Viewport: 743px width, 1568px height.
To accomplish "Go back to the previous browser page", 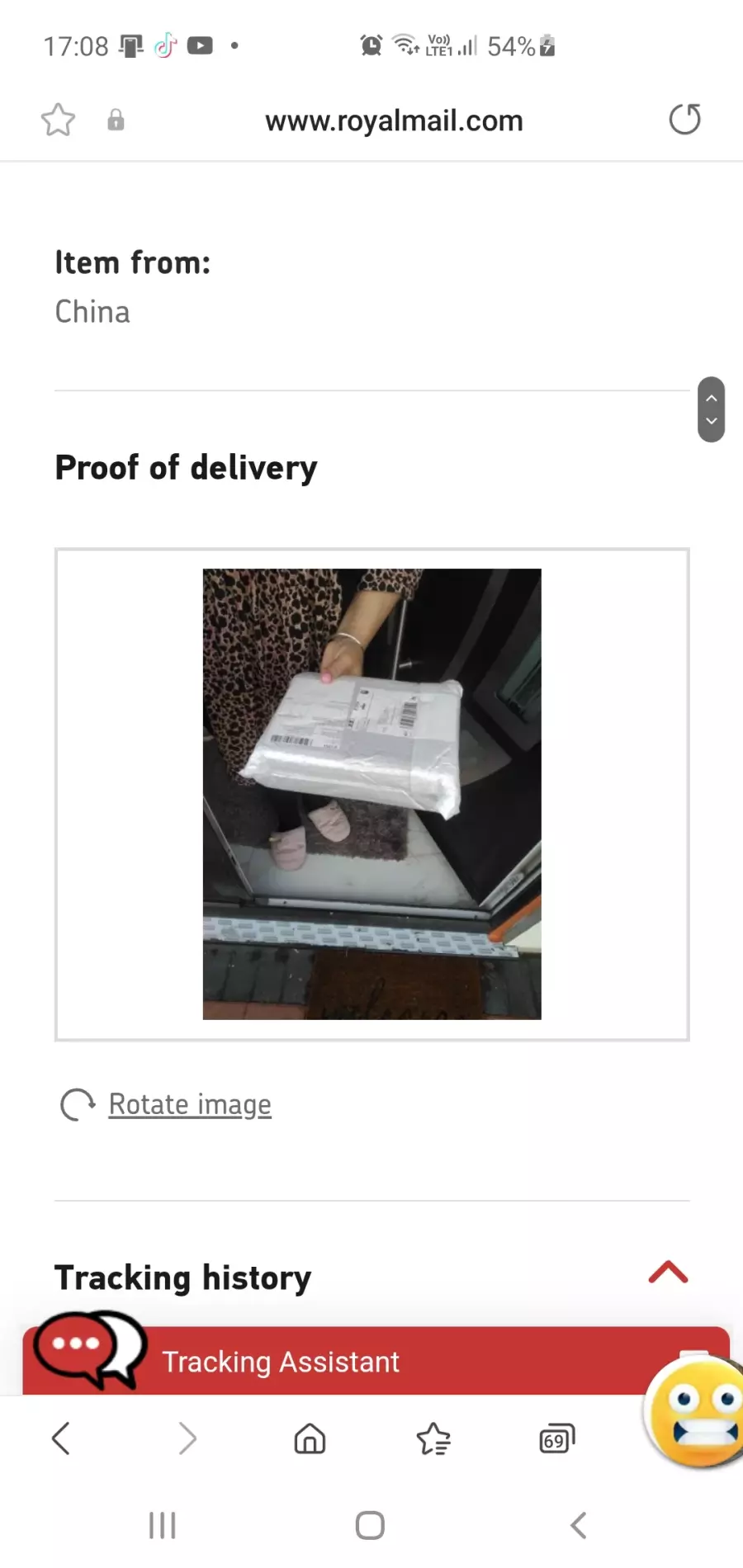I will (61, 1438).
